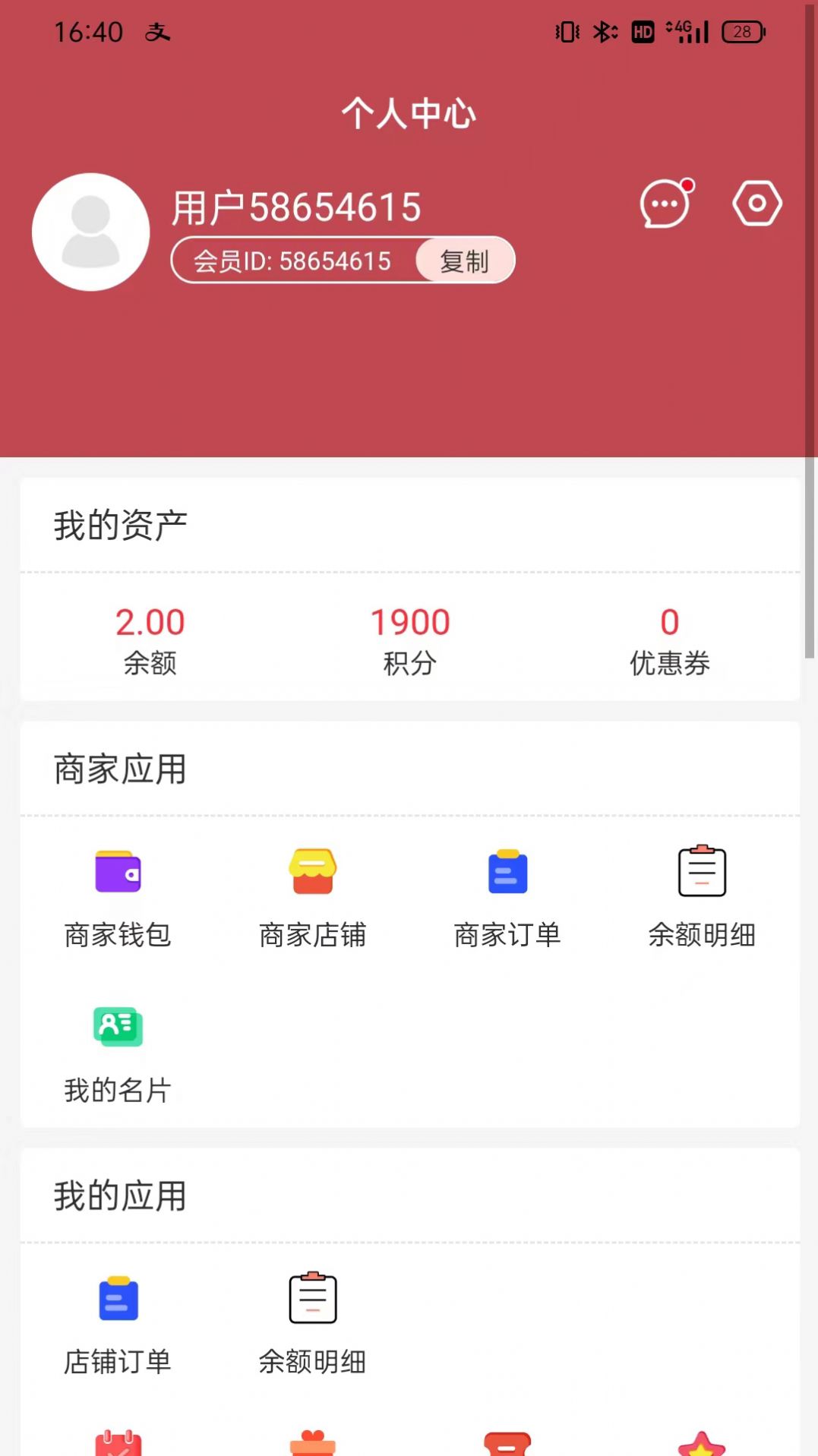Open the settings gear icon
818x1456 pixels.
[756, 204]
